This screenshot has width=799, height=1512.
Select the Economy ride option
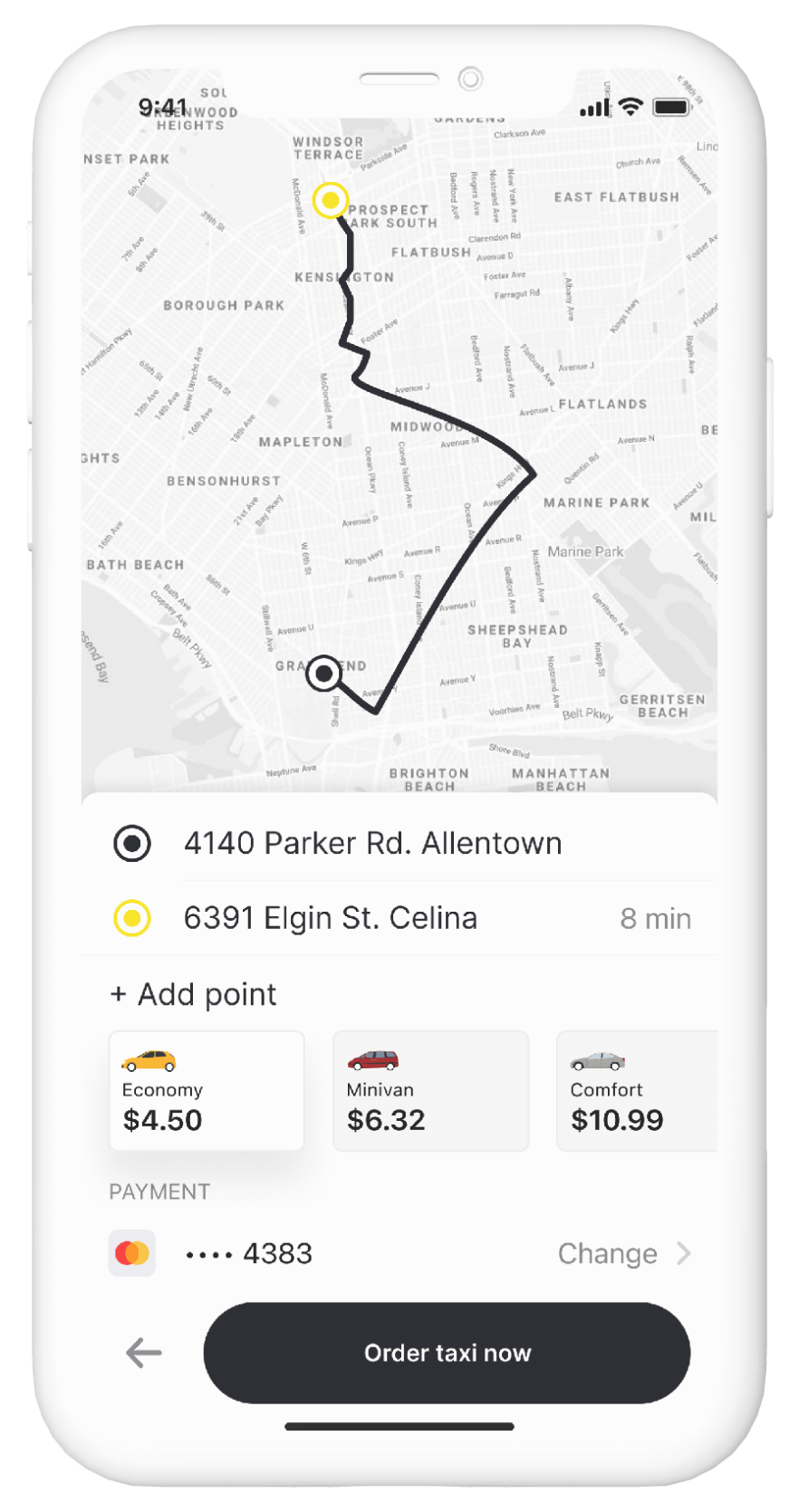click(207, 1091)
